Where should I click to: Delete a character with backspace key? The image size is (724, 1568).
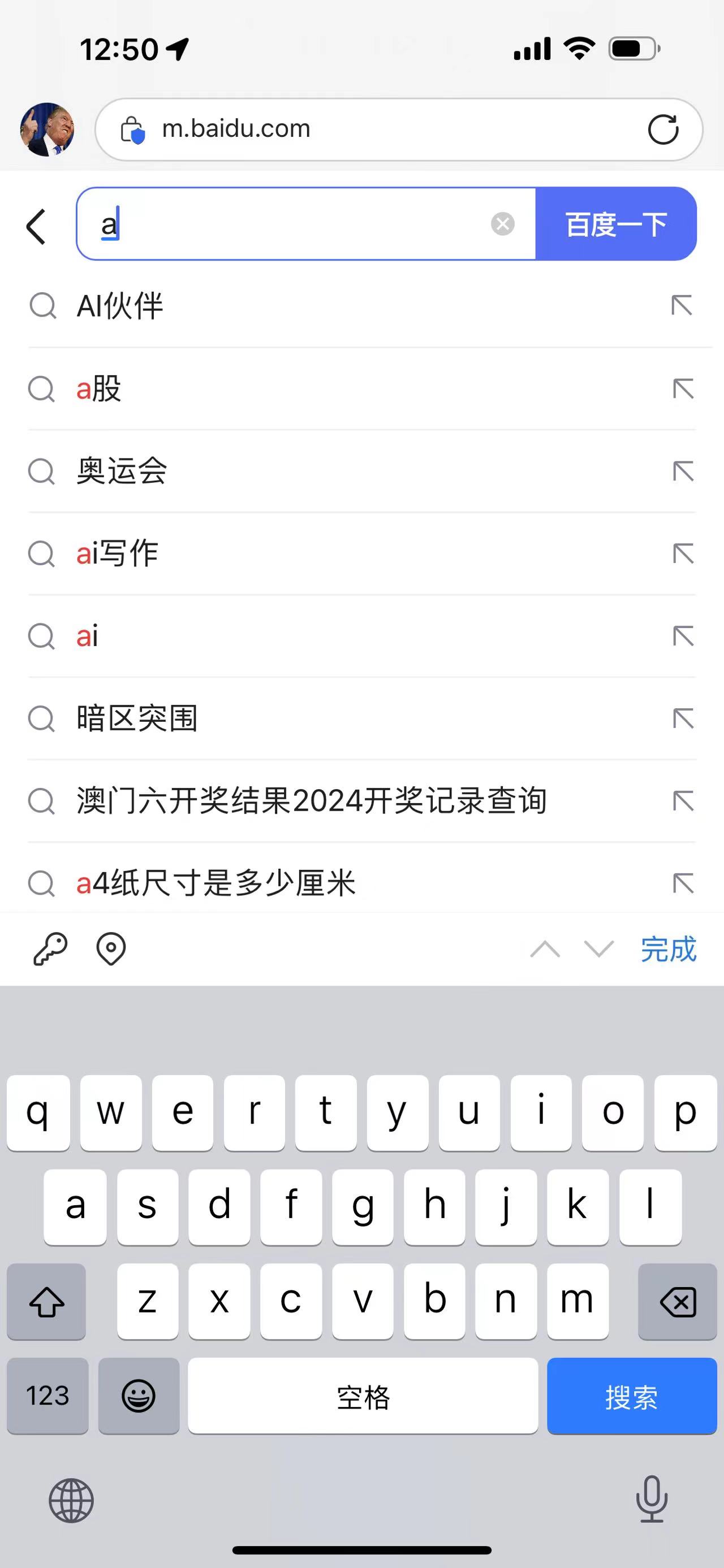(x=676, y=1301)
